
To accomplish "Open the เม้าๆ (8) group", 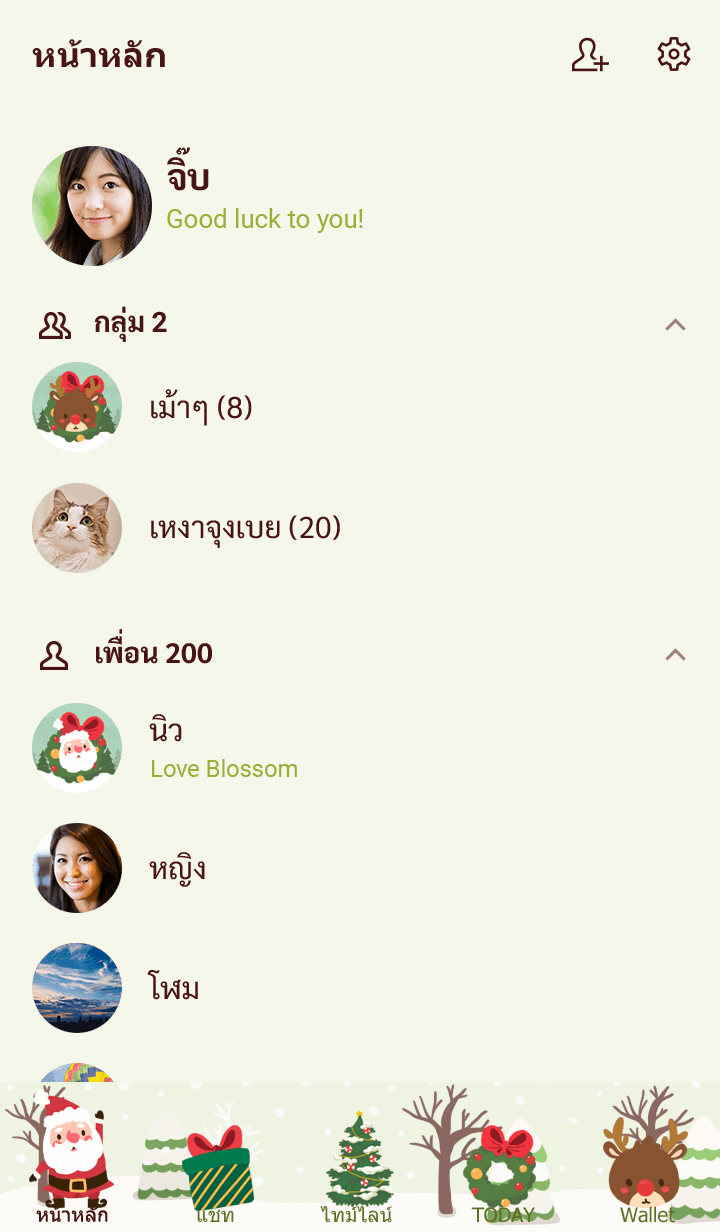I will point(200,408).
